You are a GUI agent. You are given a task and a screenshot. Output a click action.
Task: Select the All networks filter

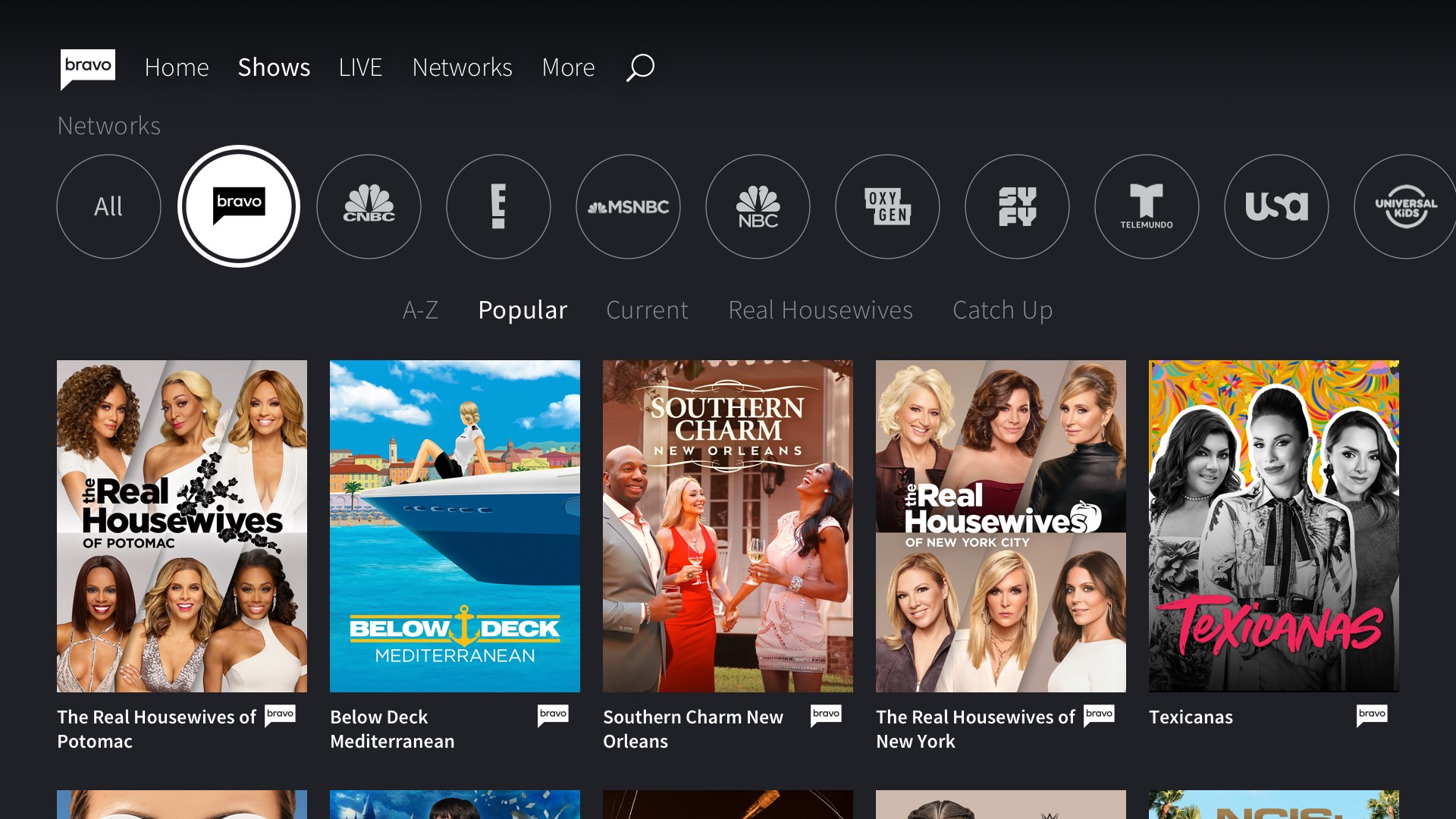108,206
